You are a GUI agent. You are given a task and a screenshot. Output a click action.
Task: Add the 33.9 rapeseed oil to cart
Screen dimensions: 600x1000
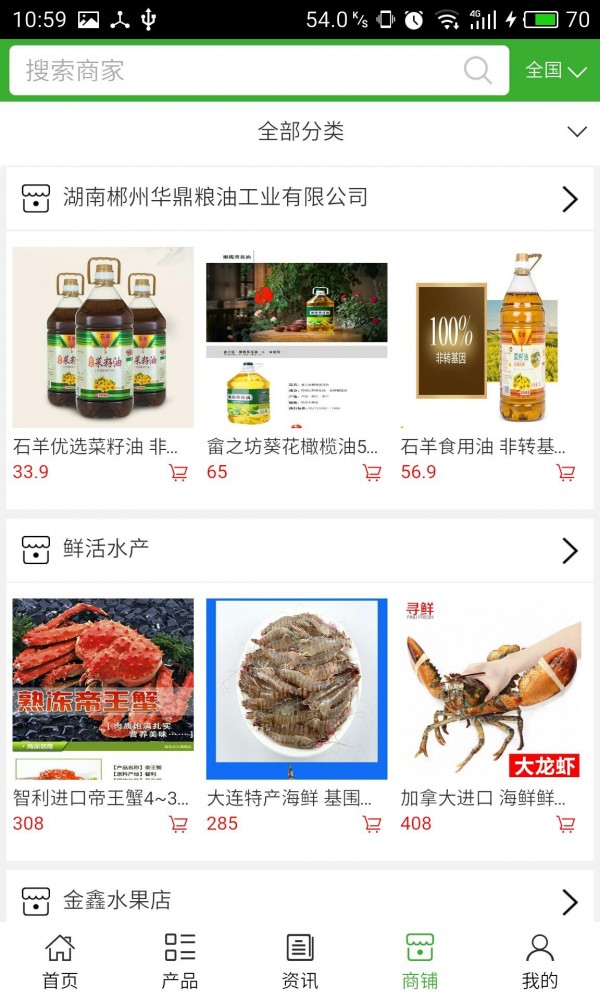(x=179, y=472)
